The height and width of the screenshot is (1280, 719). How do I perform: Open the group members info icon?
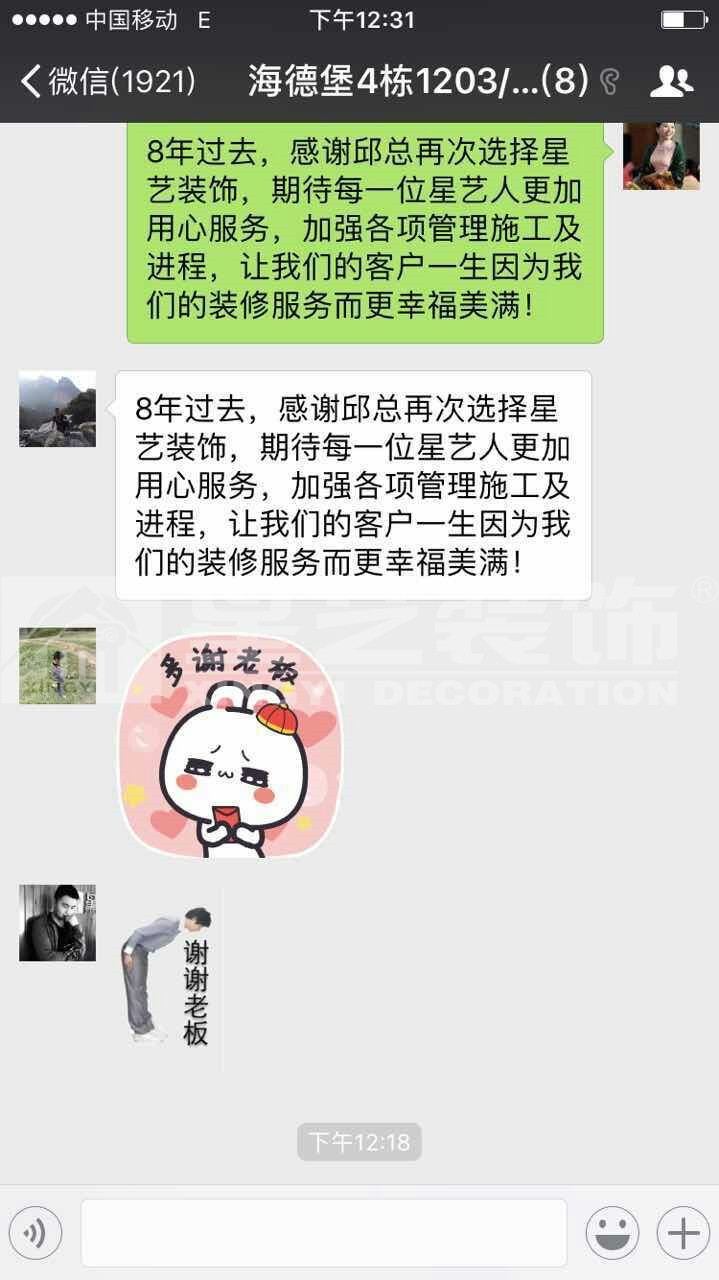click(x=671, y=81)
